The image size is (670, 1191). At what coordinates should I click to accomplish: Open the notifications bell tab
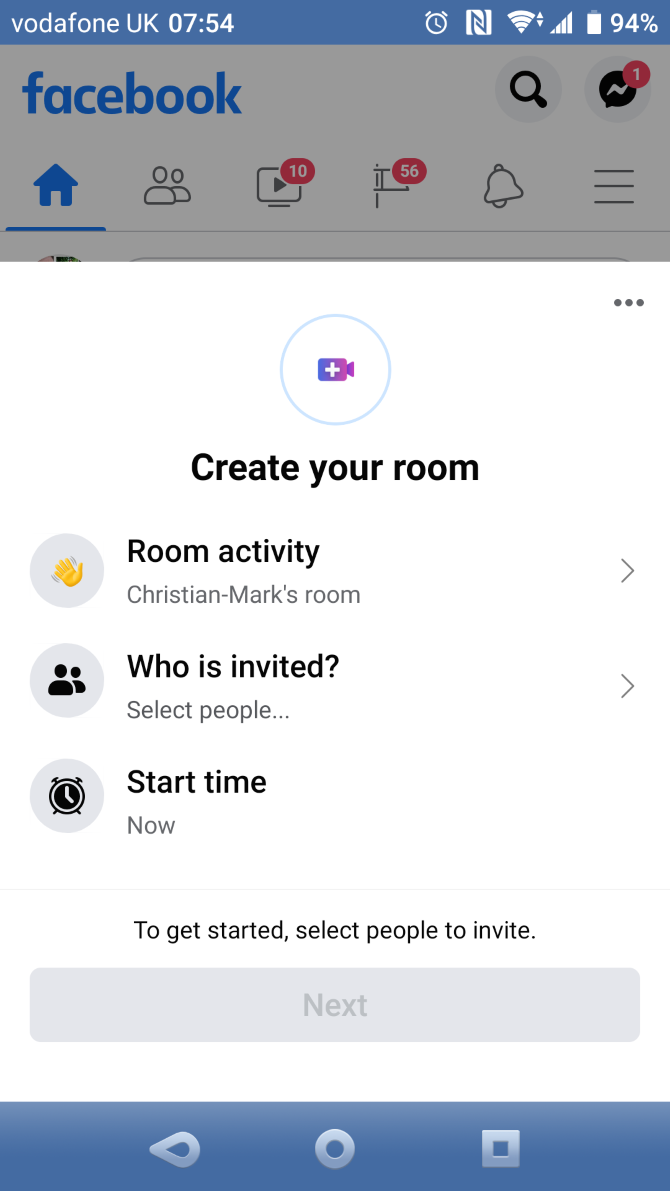[503, 186]
